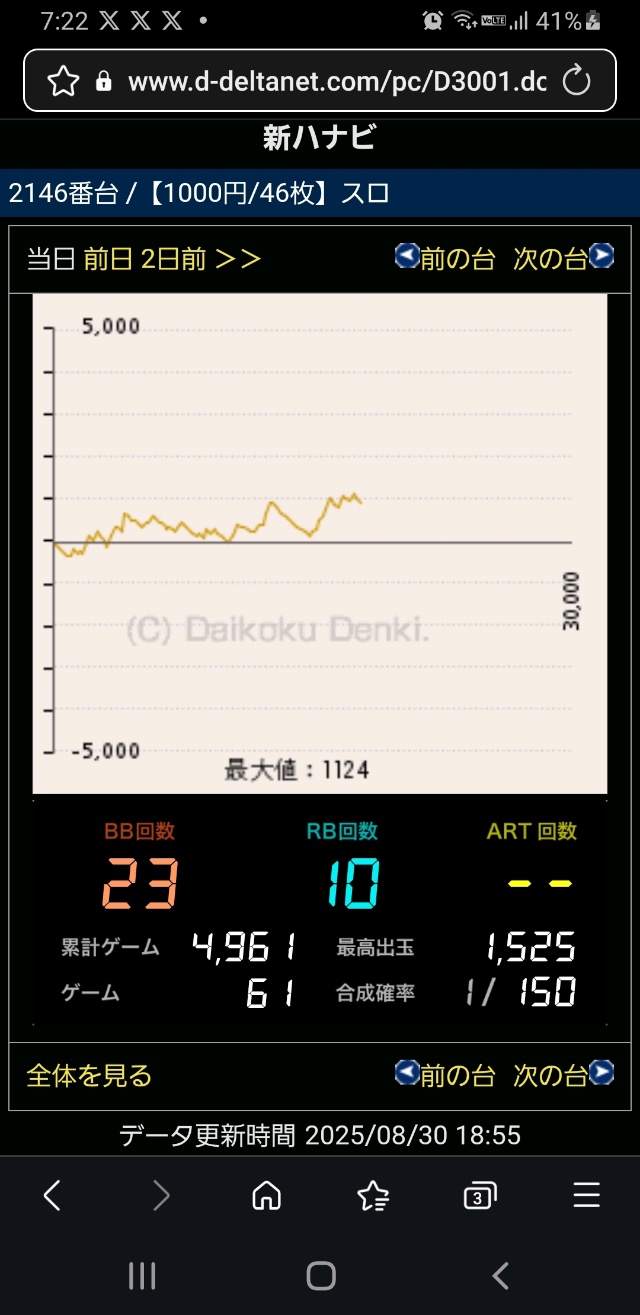Open the browser home page
This screenshot has height=1315, width=640.
pos(266,1195)
